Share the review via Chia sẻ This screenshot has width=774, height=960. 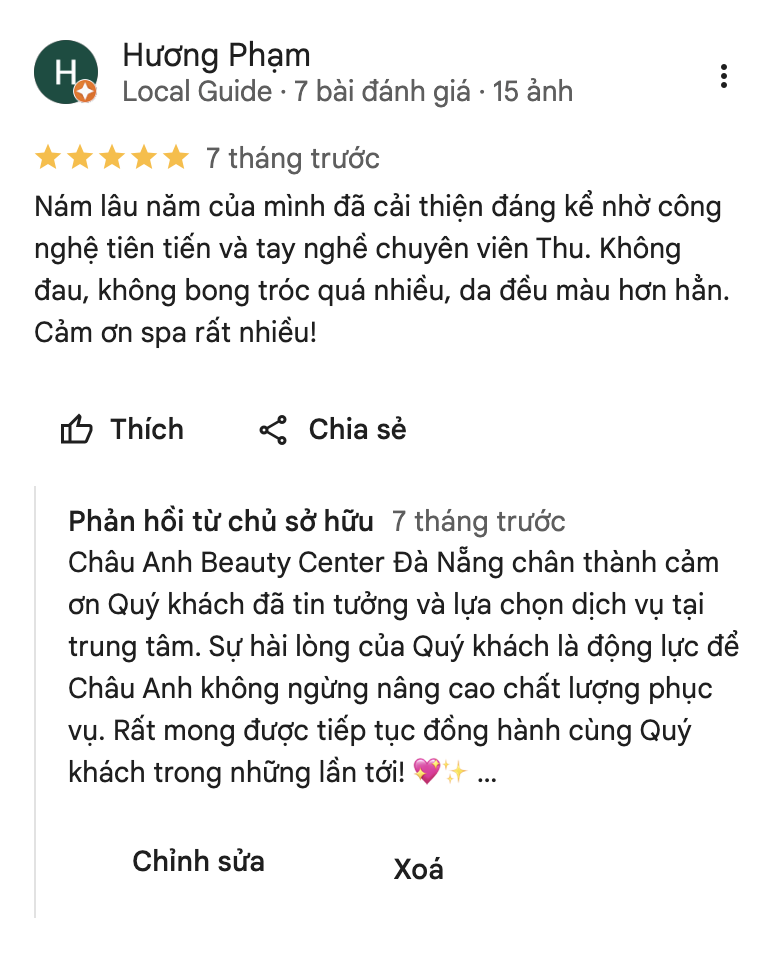point(333,430)
